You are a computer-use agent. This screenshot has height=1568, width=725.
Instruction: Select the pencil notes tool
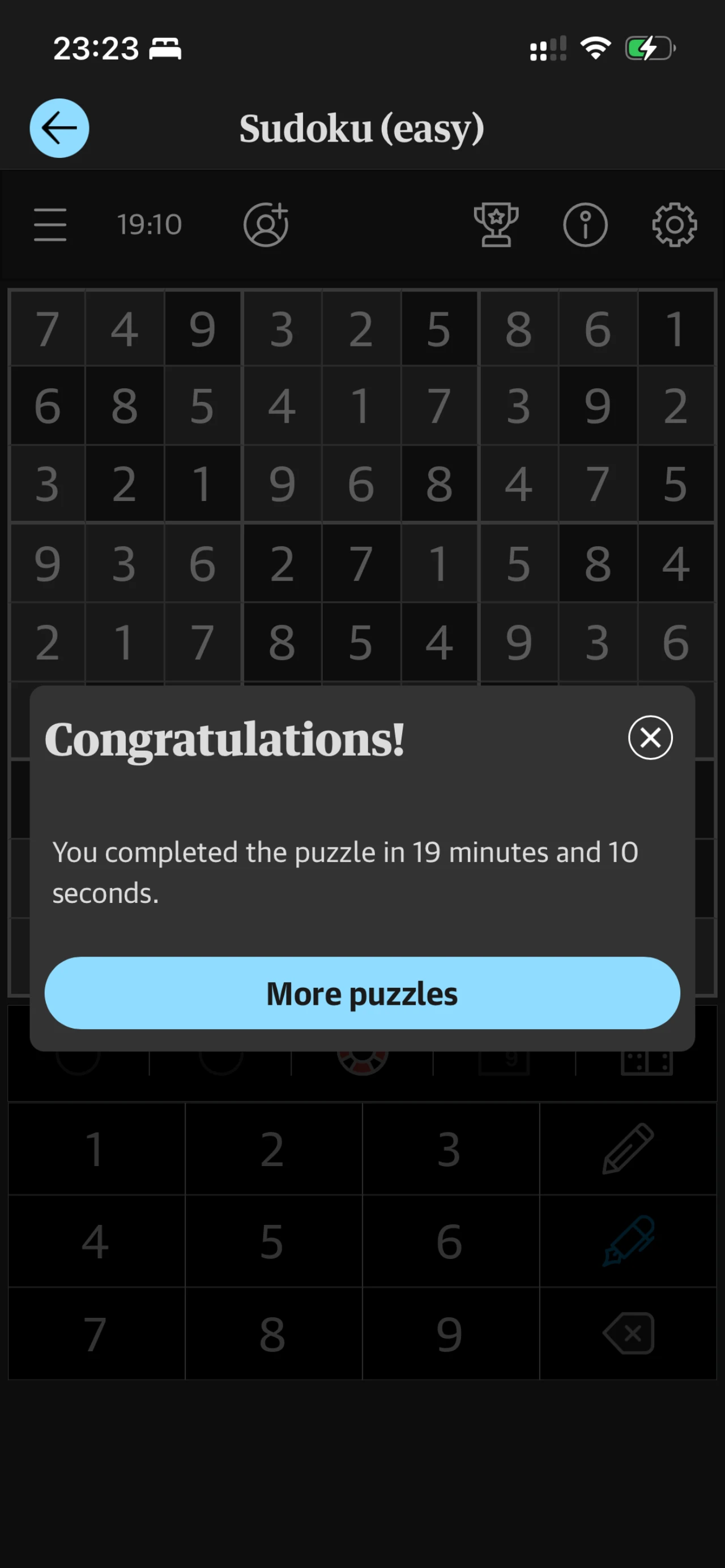point(628,1149)
